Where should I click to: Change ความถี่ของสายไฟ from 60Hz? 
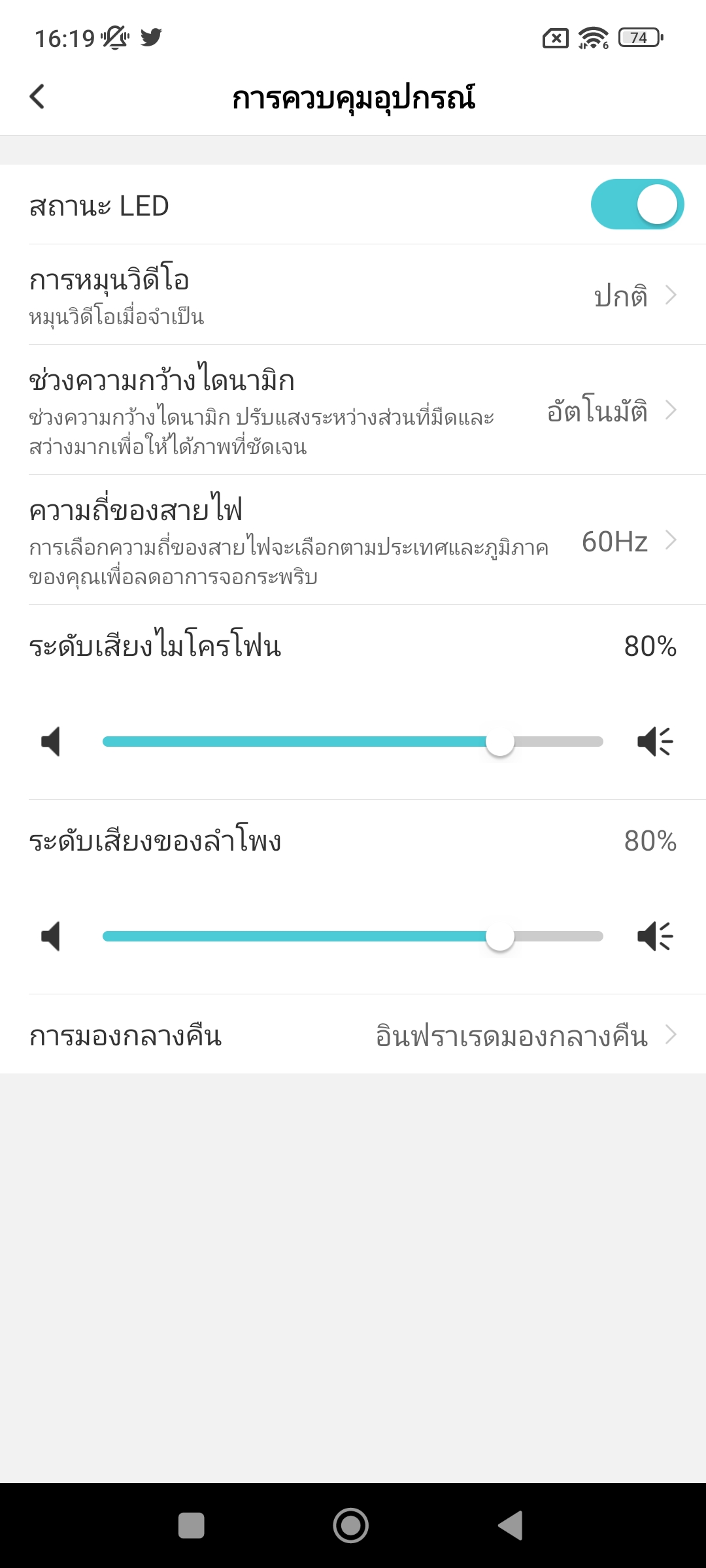353,540
